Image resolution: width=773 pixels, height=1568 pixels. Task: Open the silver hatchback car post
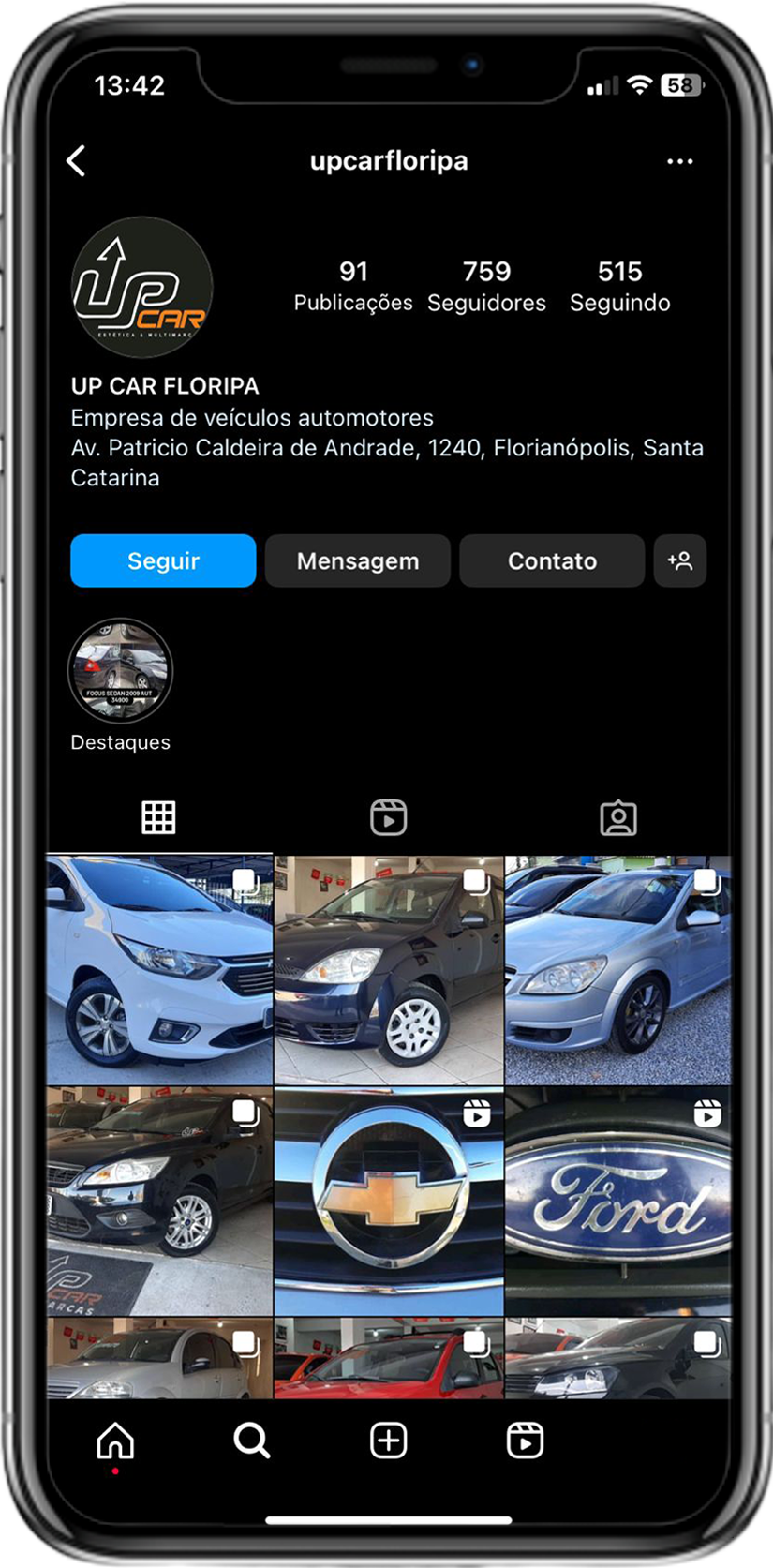[617, 970]
